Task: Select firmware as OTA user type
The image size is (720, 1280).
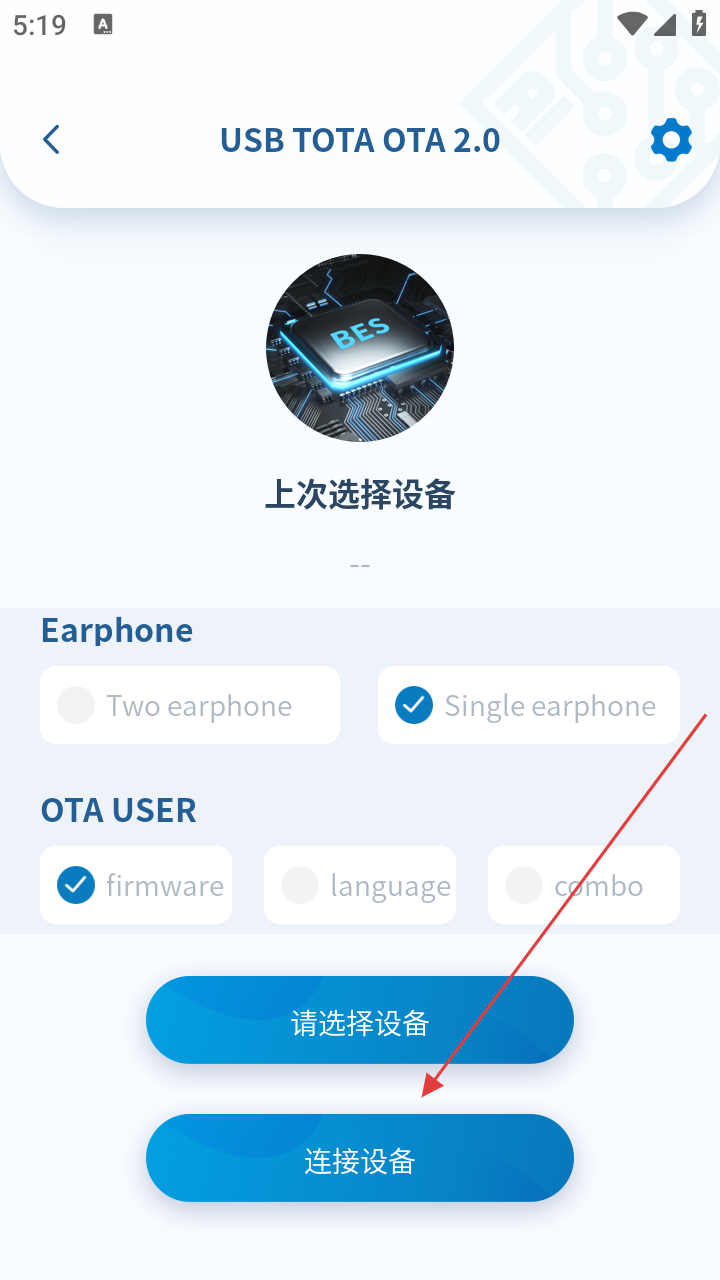Action: coord(136,886)
